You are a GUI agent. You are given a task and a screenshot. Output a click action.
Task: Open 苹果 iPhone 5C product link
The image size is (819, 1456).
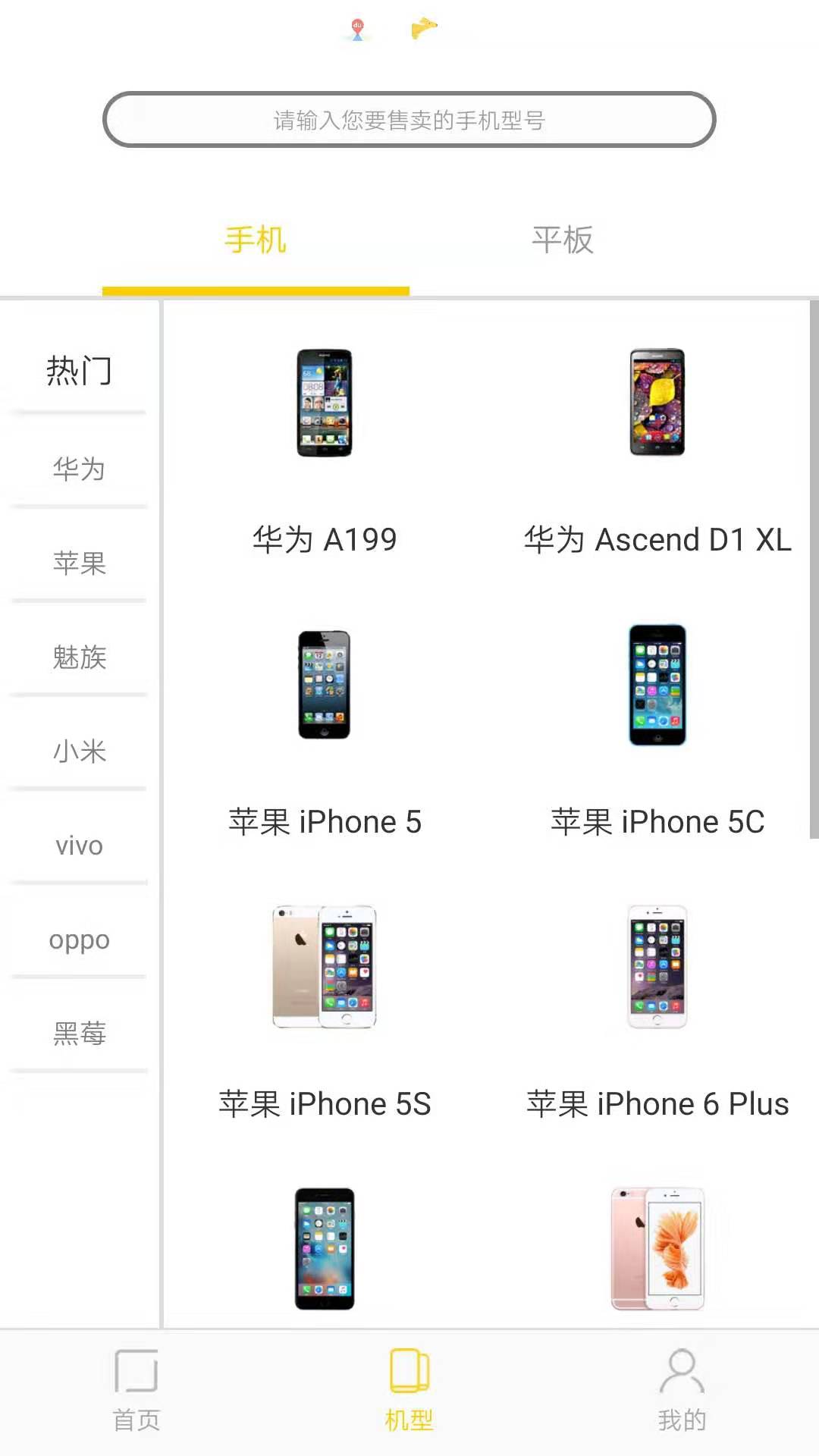[657, 821]
